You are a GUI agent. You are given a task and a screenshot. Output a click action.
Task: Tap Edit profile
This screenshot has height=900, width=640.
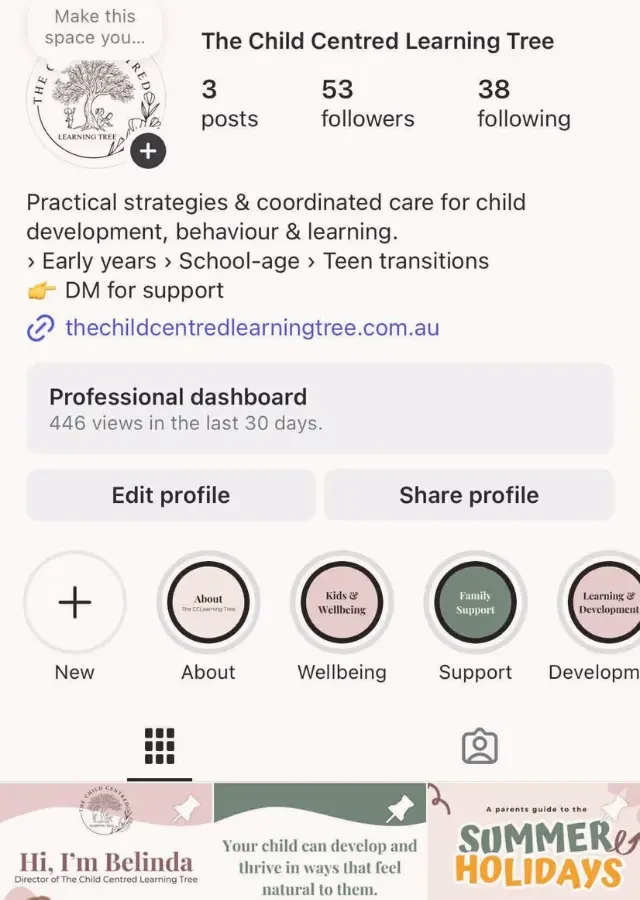(x=171, y=495)
